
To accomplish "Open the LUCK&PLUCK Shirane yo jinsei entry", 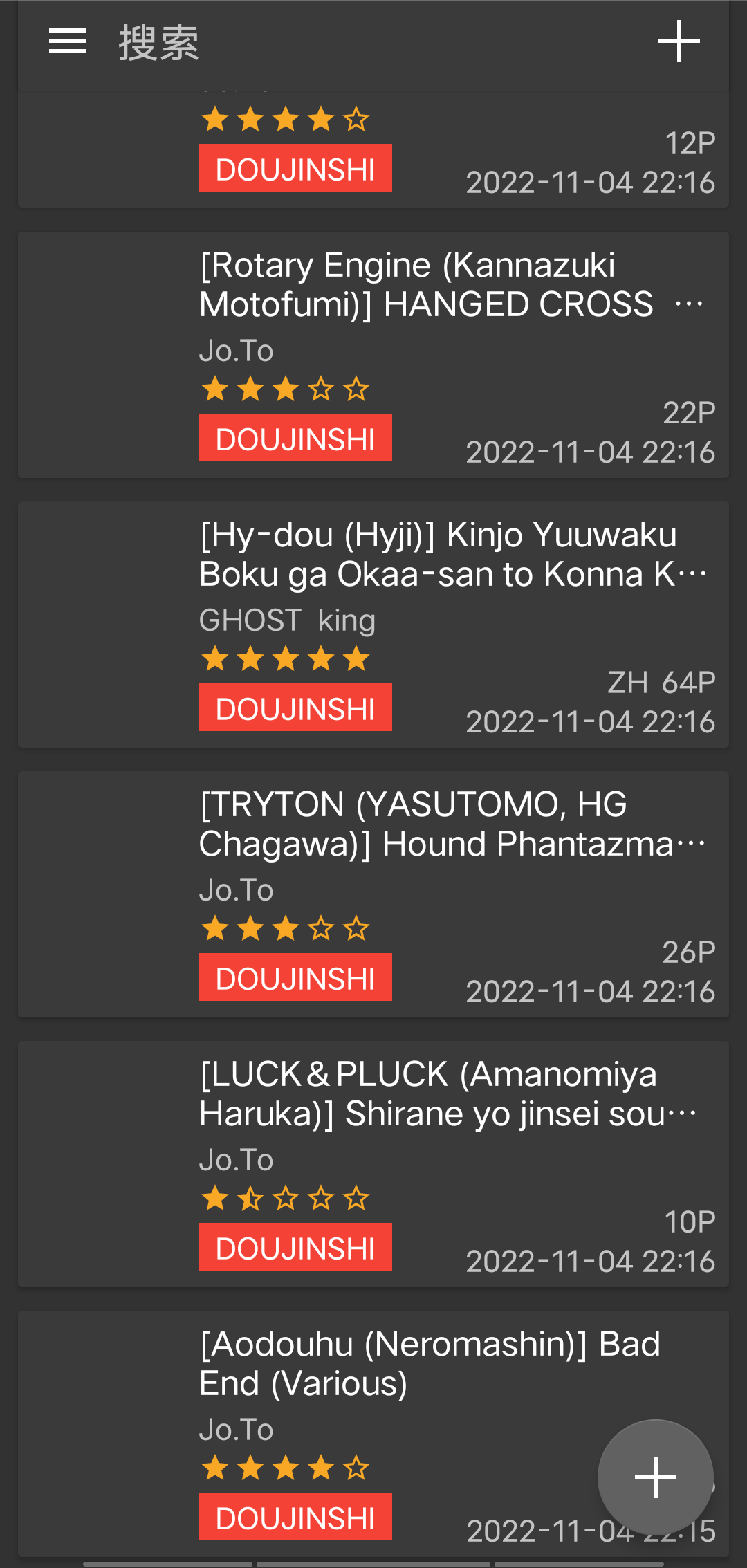I will tap(373, 1163).
